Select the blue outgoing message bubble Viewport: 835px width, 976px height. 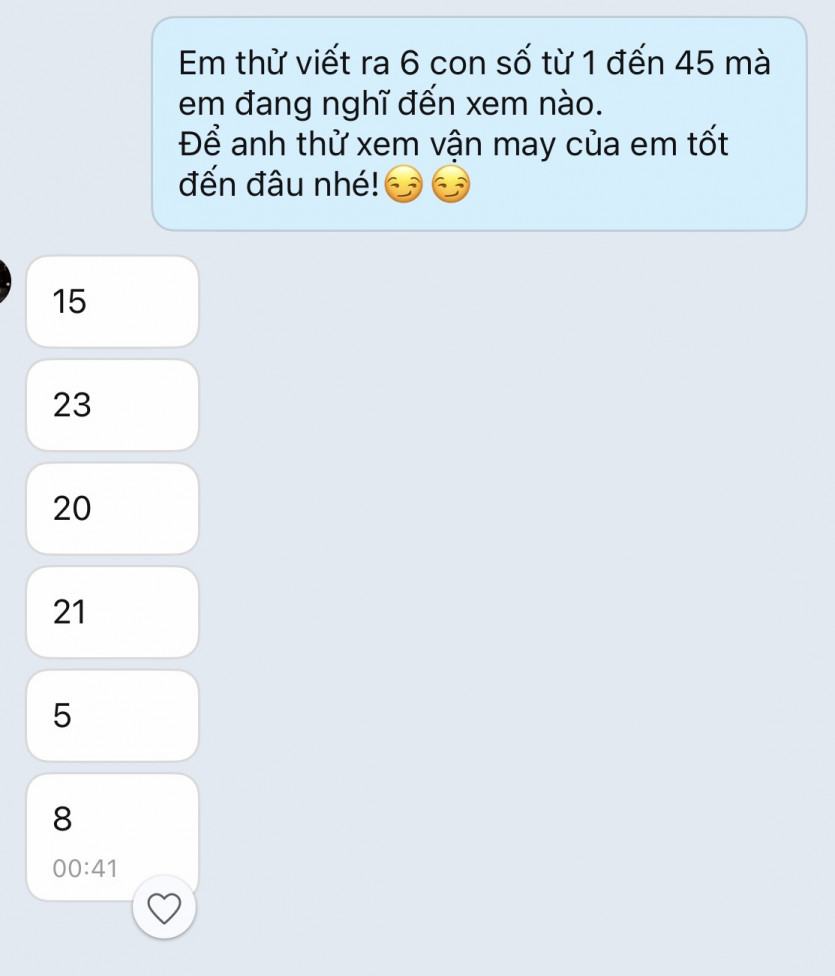(477, 119)
